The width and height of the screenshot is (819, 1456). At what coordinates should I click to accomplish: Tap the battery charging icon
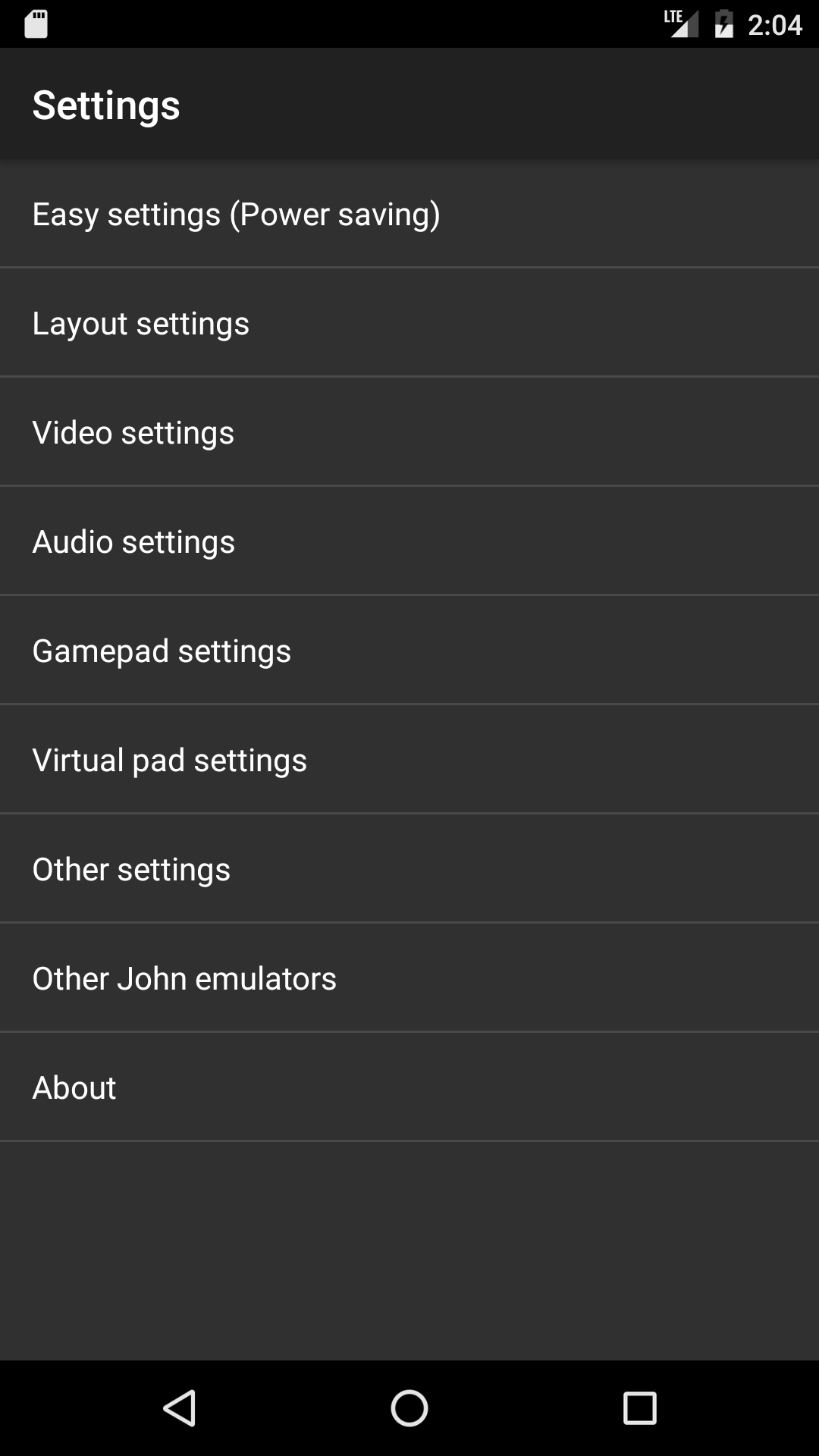click(724, 24)
